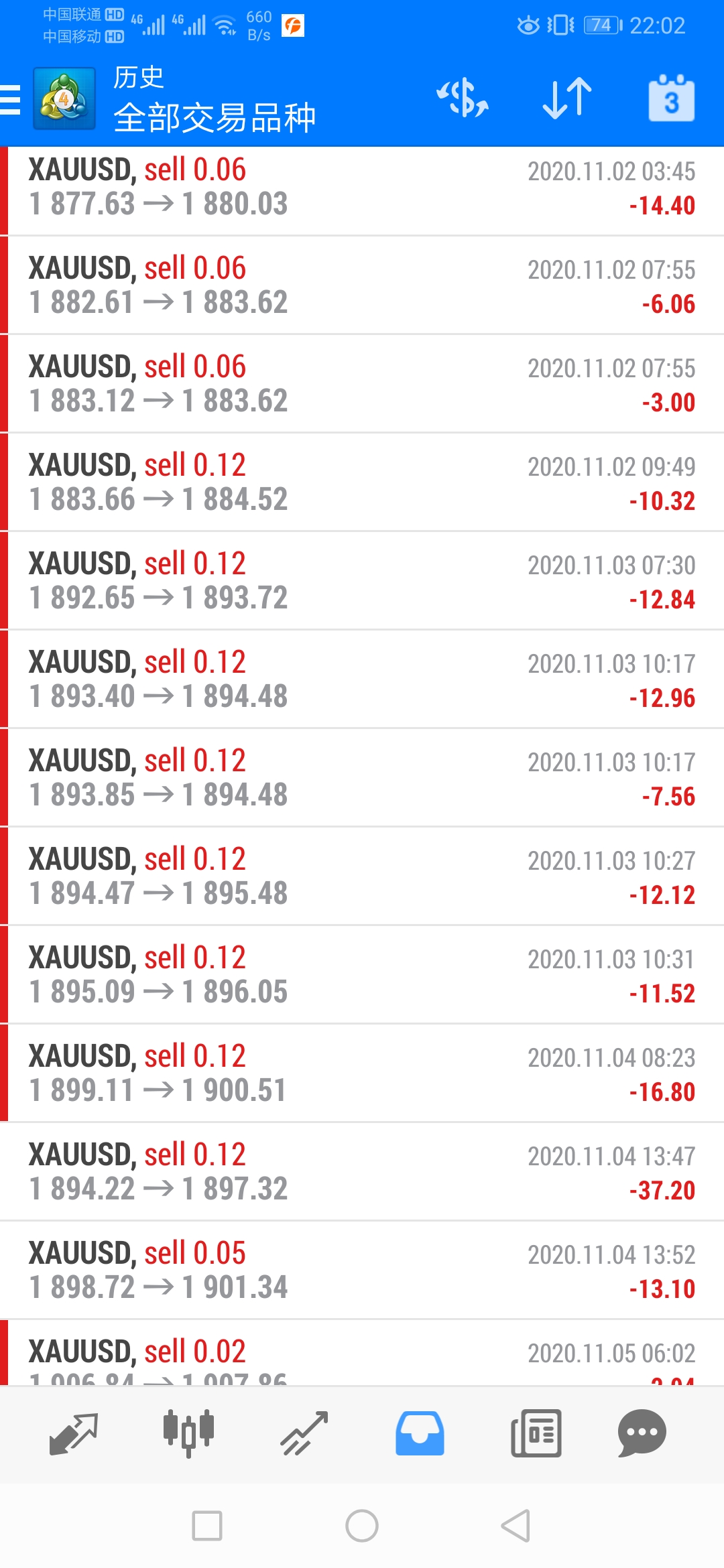
Task: Open the symbol filter dollar icon
Action: [463, 99]
